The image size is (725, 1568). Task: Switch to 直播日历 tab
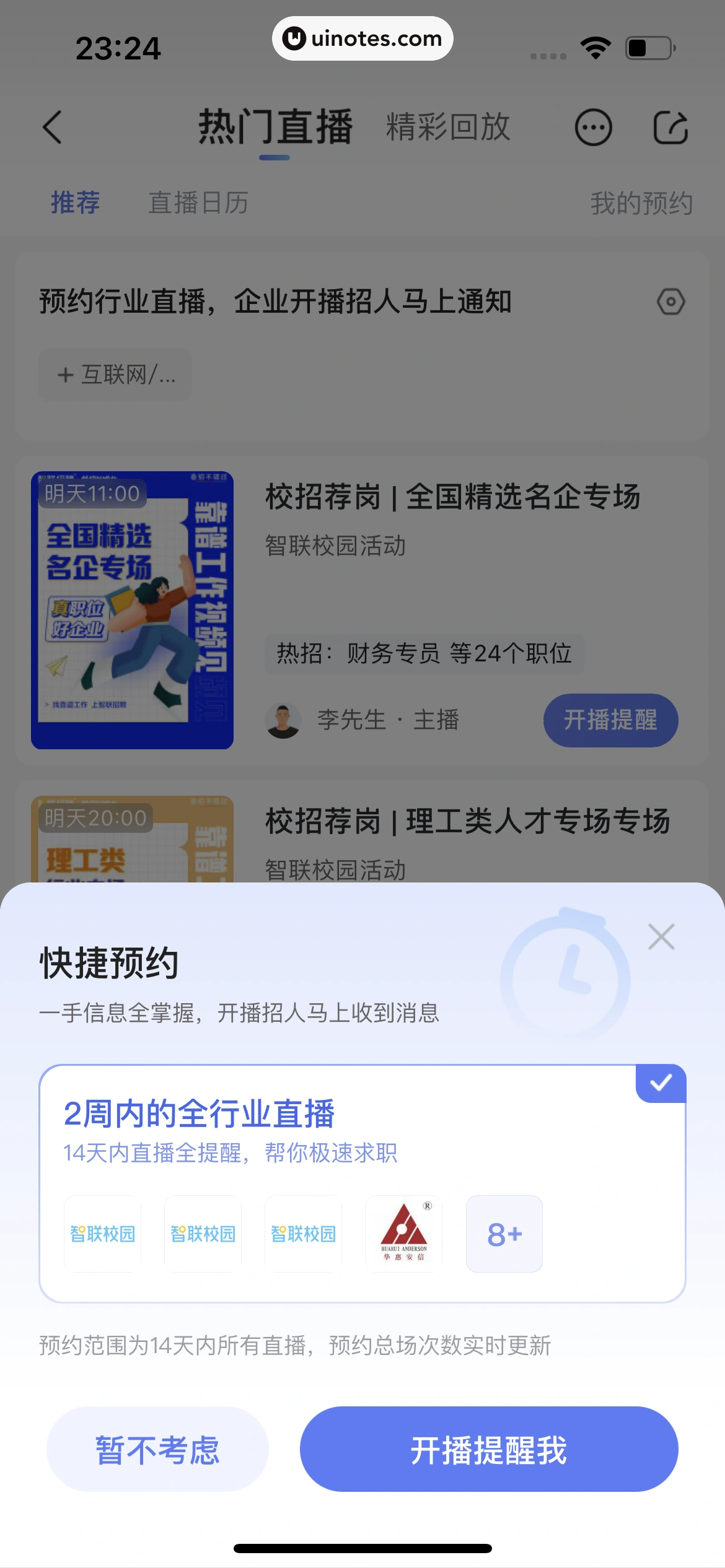coord(198,203)
